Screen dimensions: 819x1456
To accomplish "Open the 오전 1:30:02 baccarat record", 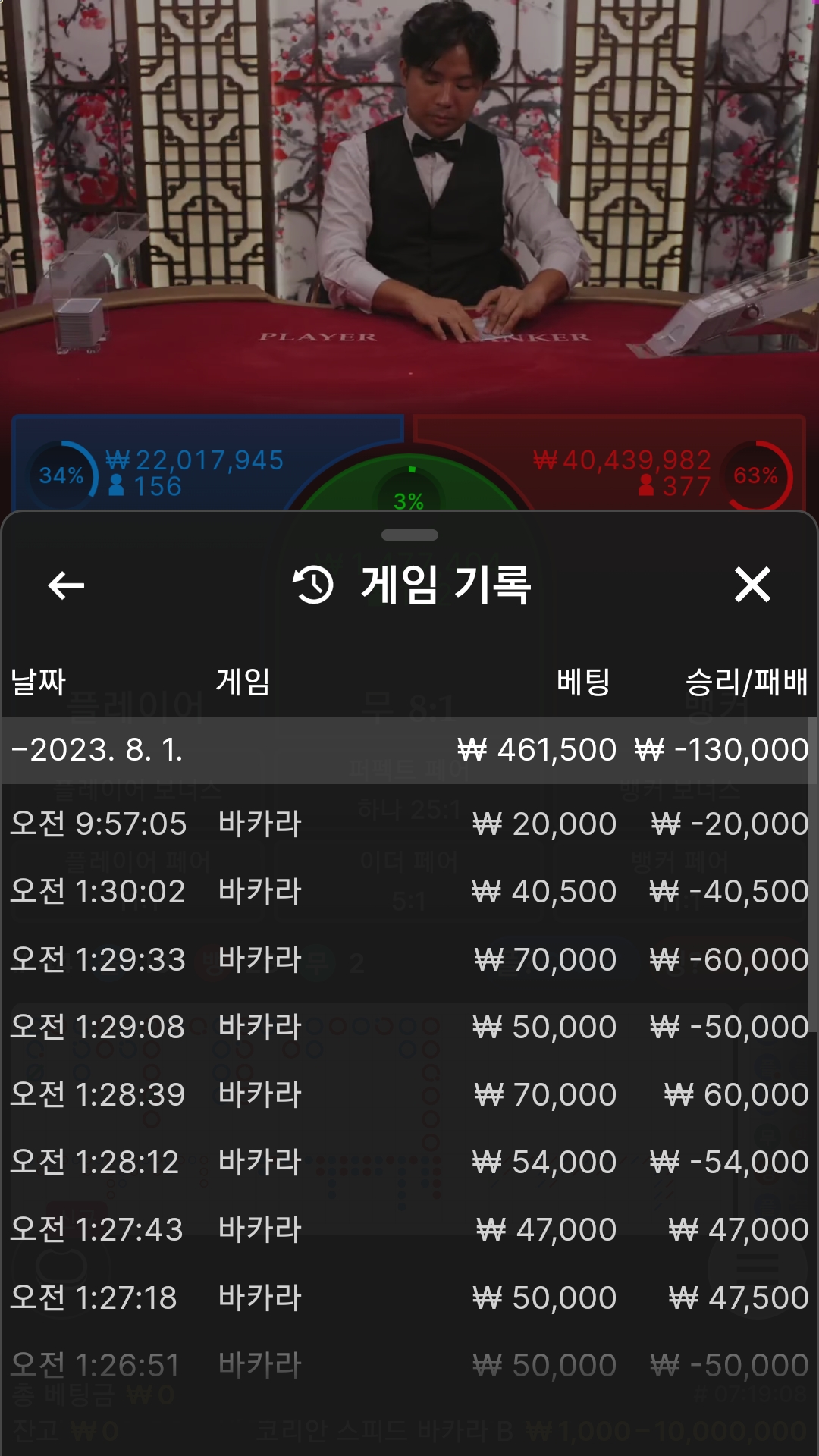I will (x=409, y=891).
